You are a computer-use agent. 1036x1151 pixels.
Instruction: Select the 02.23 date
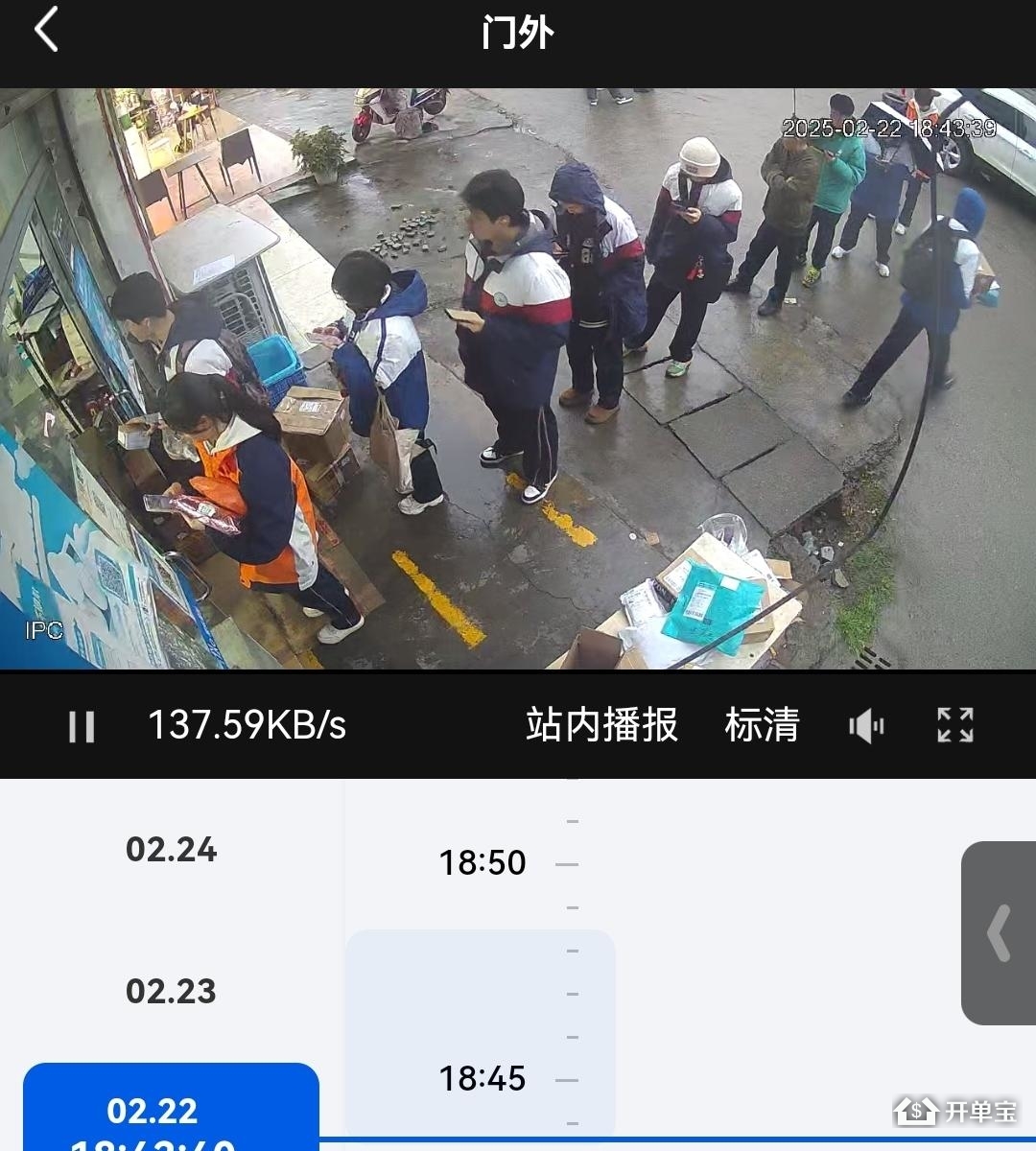[x=172, y=991]
